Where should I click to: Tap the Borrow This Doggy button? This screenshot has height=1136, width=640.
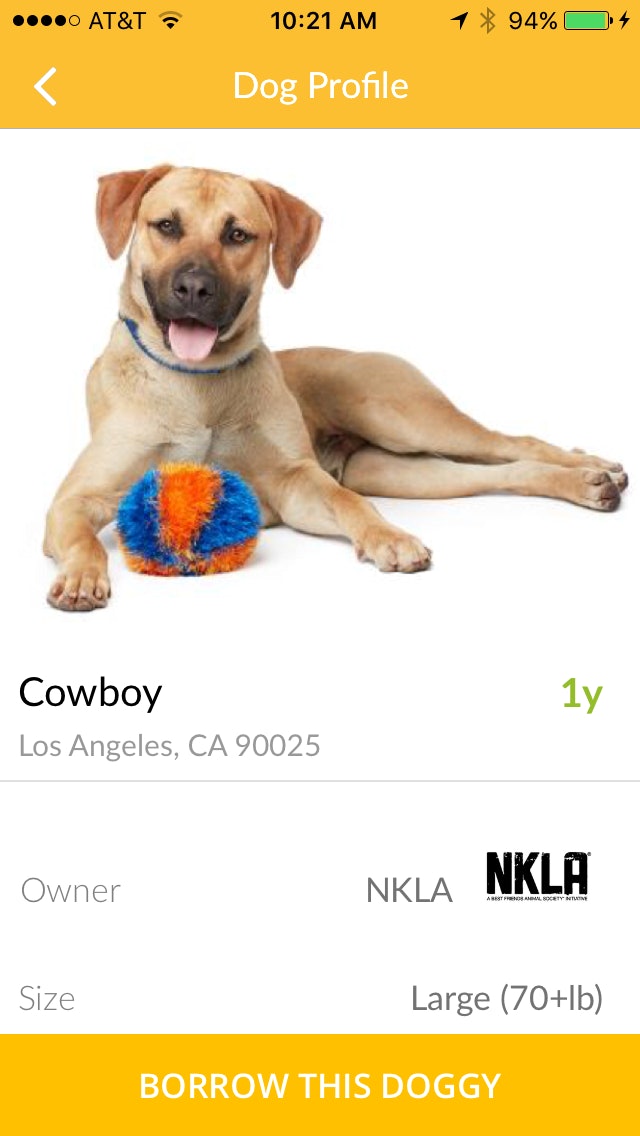pyautogui.click(x=320, y=1085)
